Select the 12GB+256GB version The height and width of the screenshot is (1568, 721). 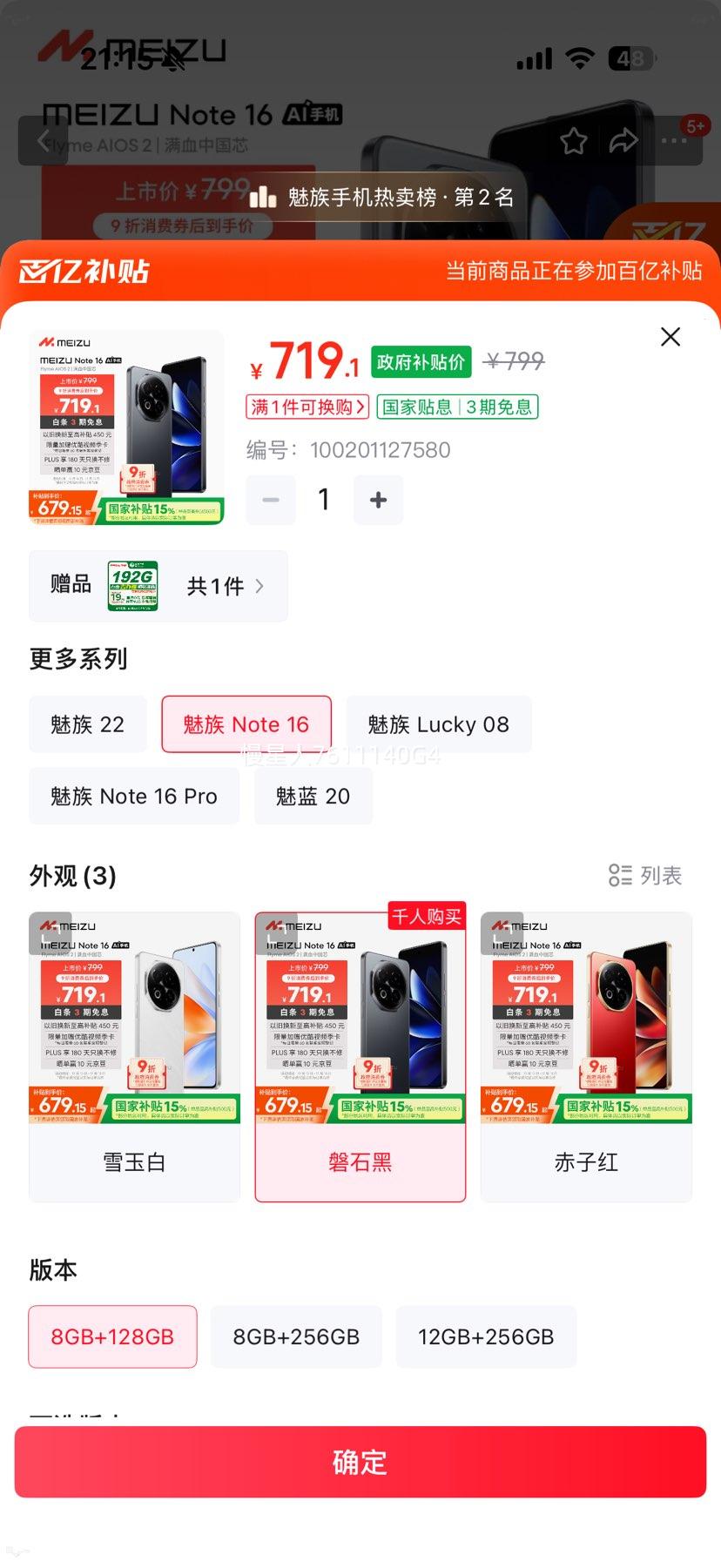[486, 1337]
